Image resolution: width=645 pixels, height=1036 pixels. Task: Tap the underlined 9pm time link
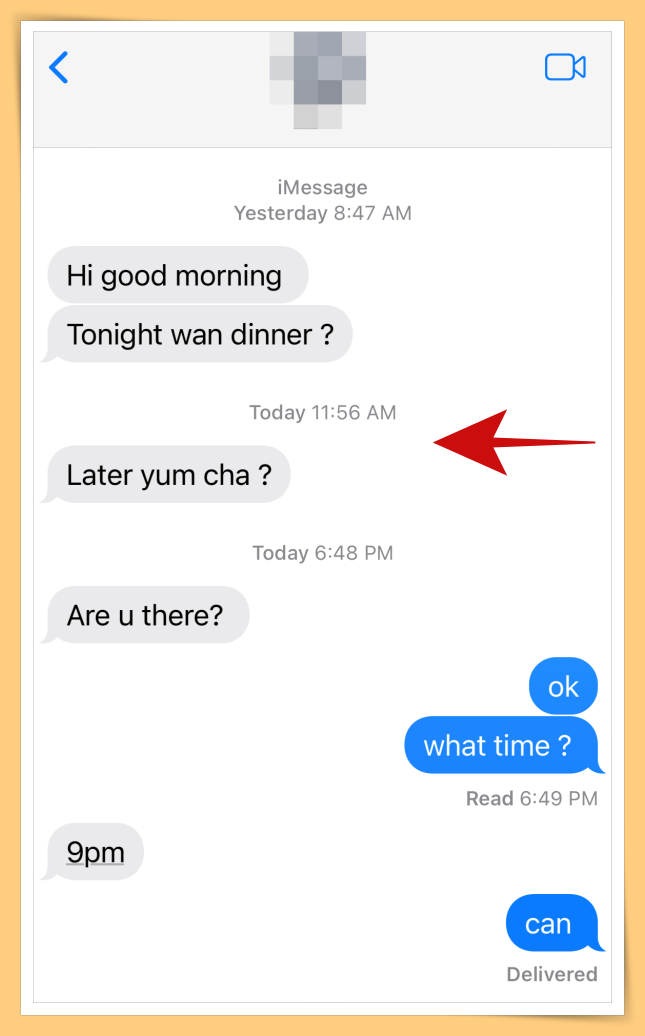tap(95, 853)
